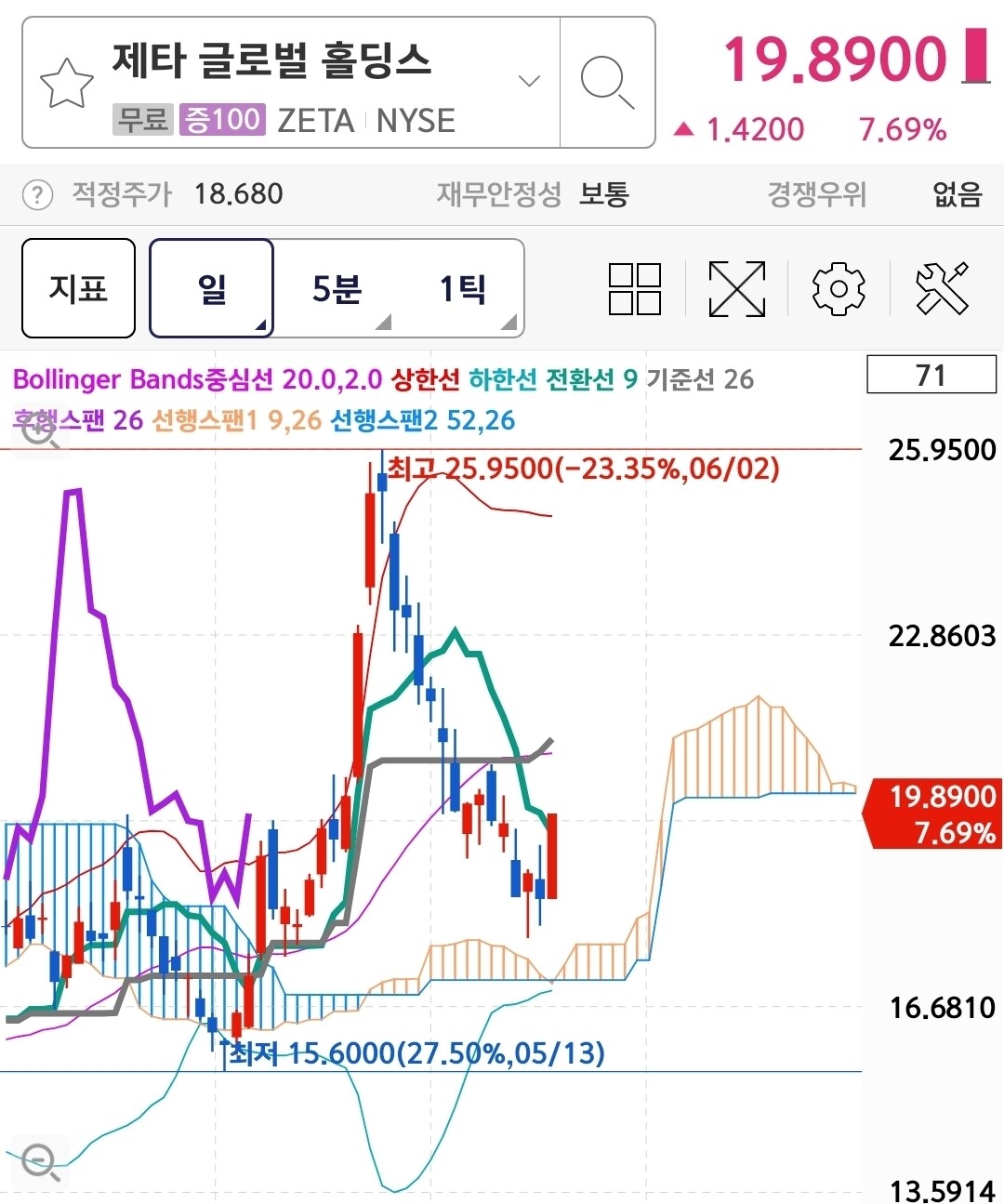This screenshot has height=1204, width=1004.
Task: Add ZETA to favorites with star icon
Action: pyautogui.click(x=67, y=84)
